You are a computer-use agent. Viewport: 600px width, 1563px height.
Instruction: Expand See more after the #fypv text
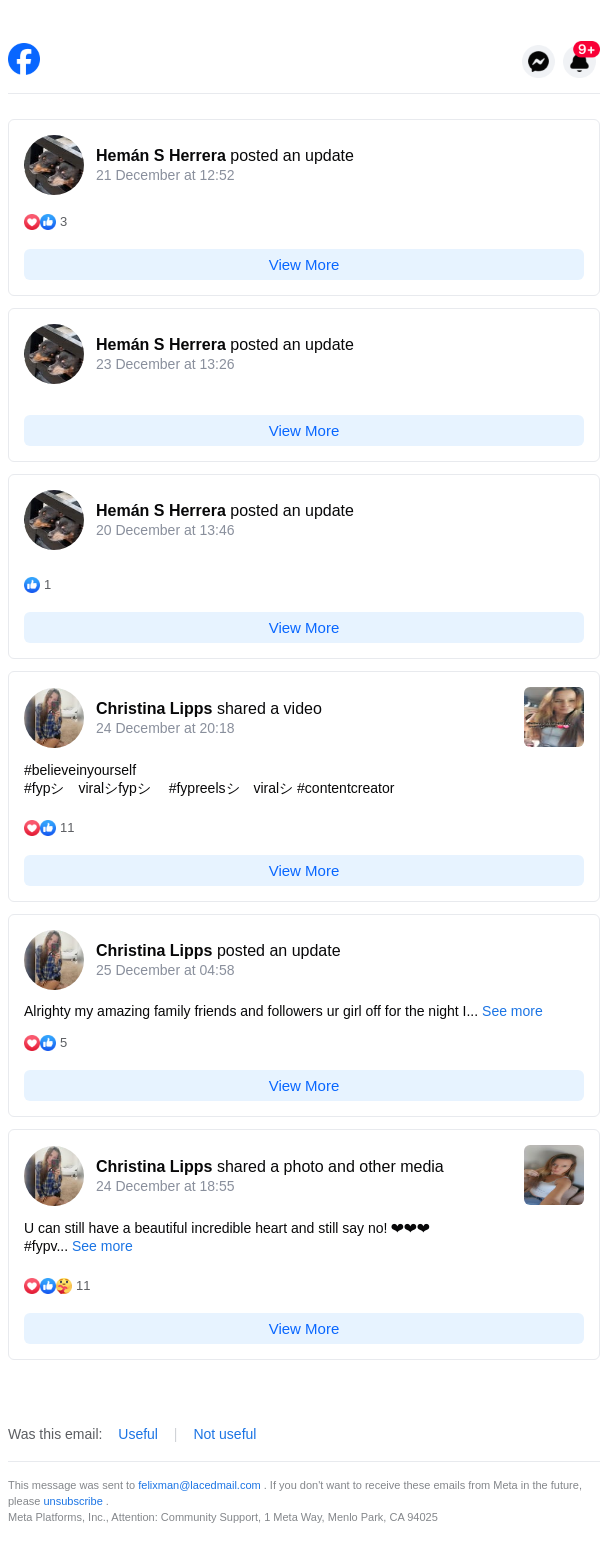point(102,1246)
